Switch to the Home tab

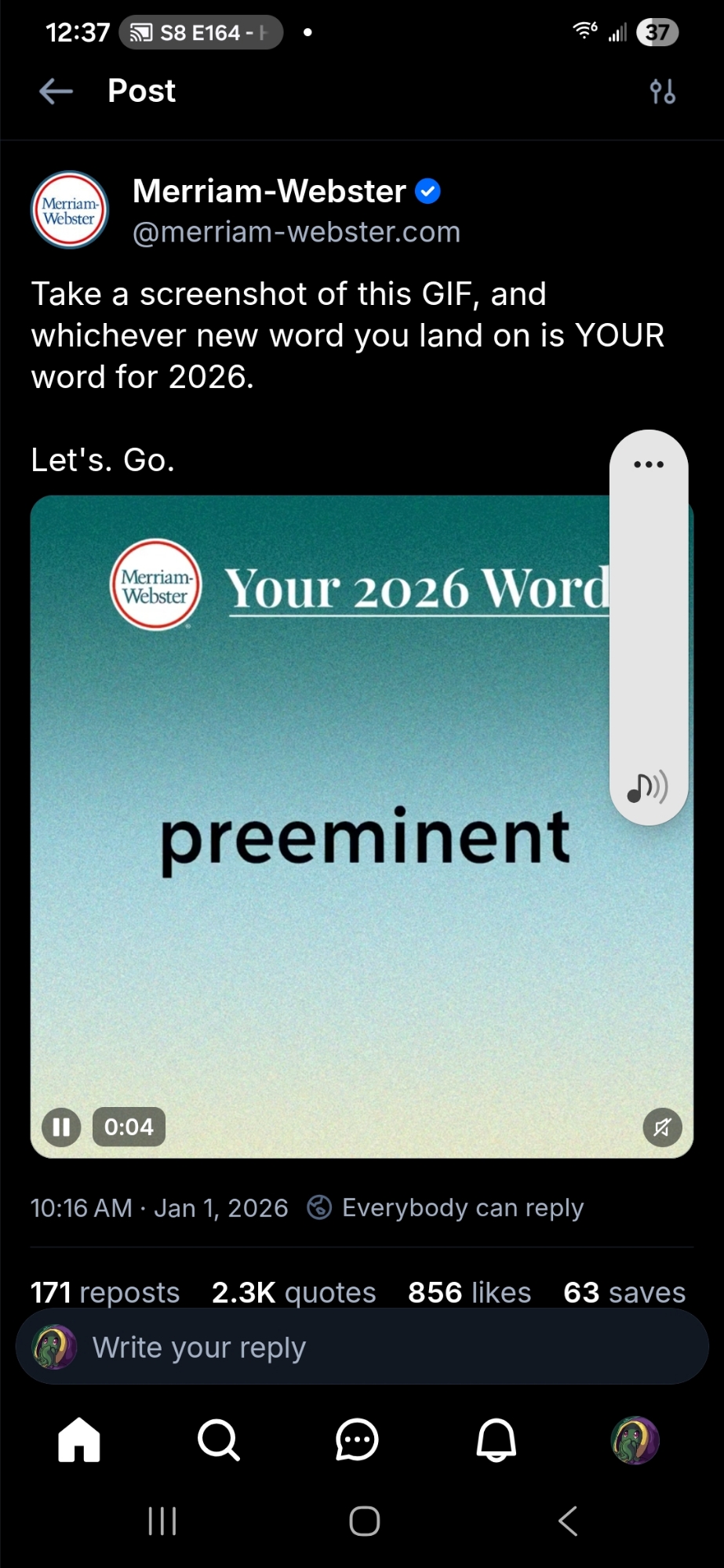pyautogui.click(x=79, y=1439)
